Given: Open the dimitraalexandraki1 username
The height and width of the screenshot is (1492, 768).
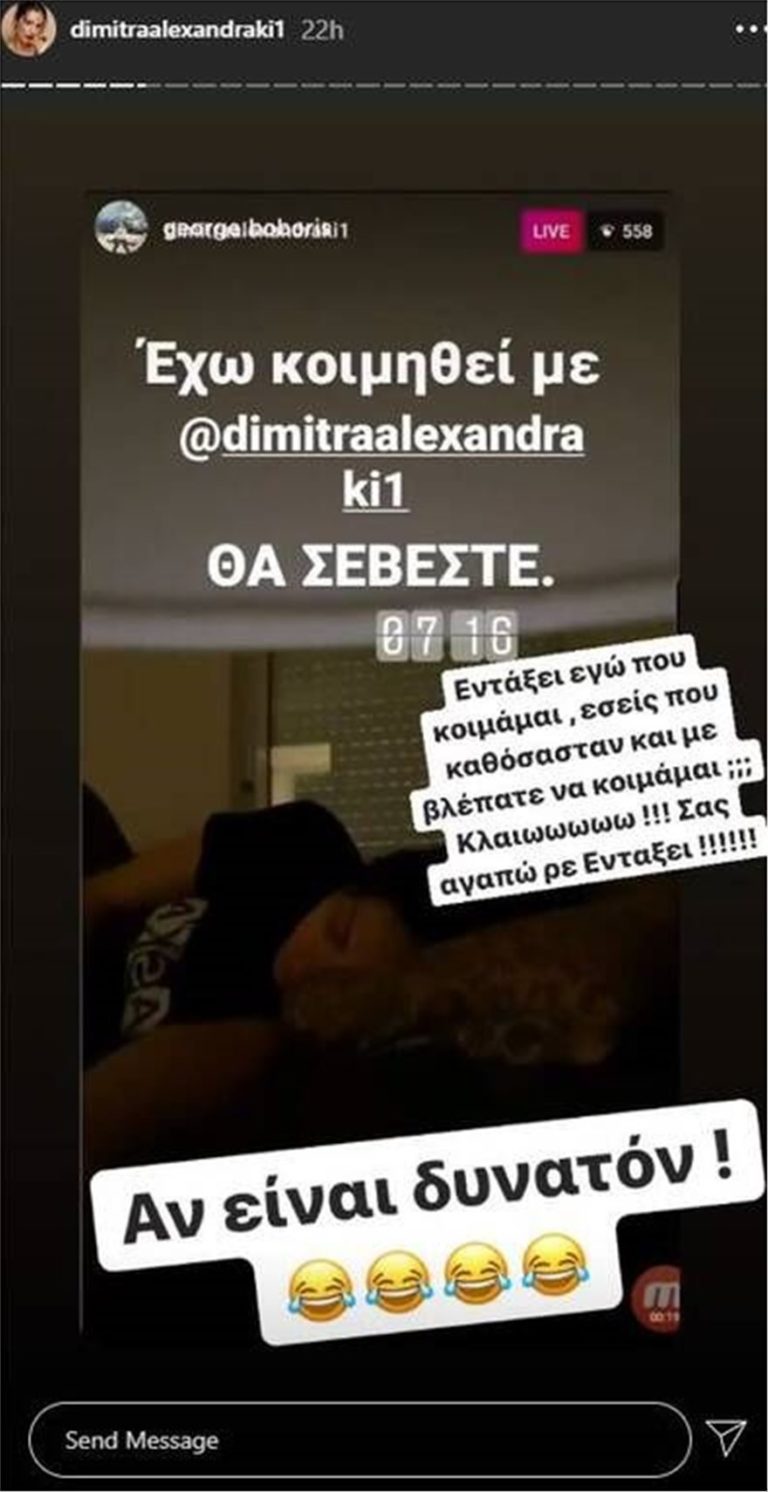Looking at the screenshot, I should click(x=178, y=30).
